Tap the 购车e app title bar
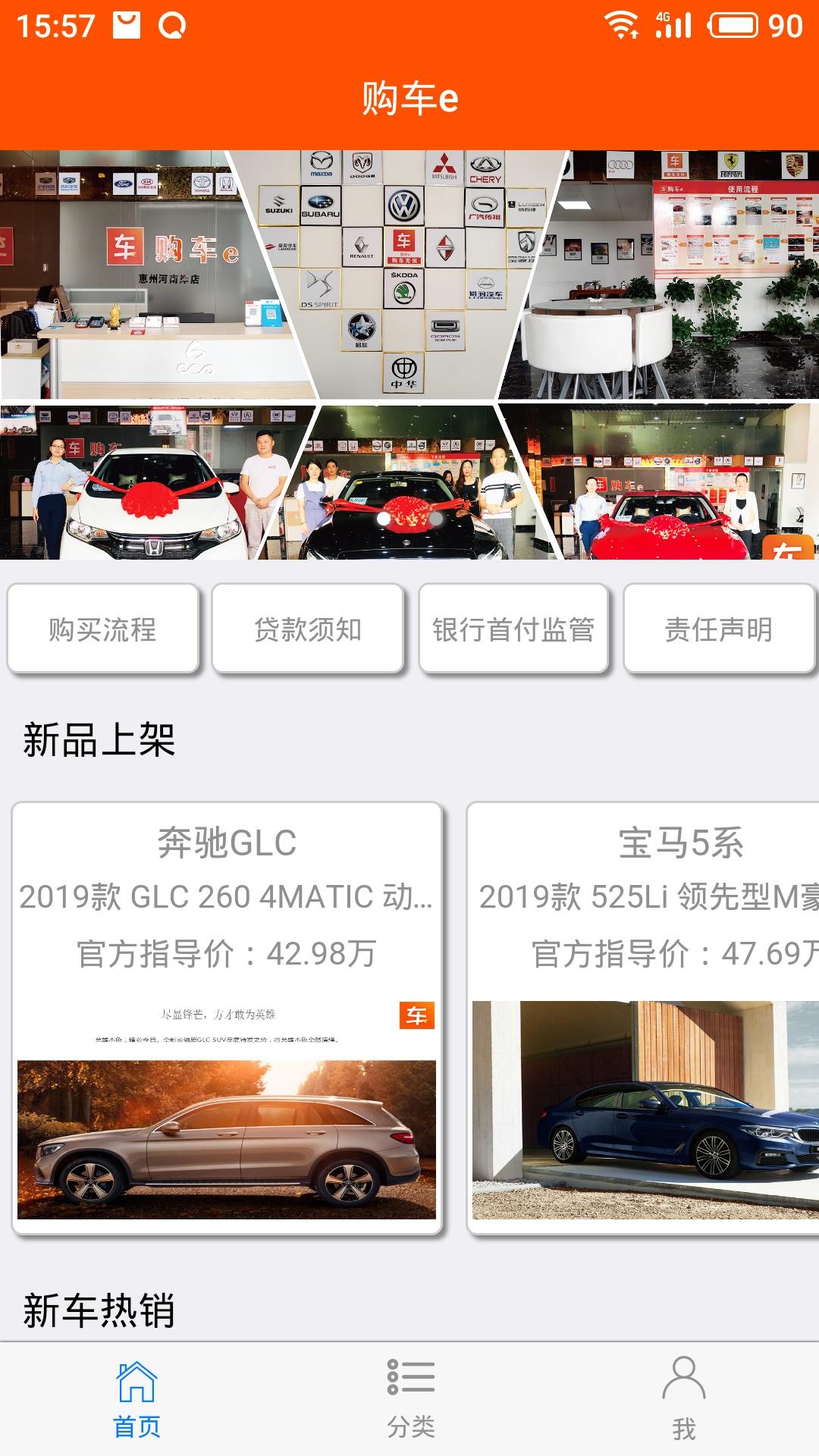Viewport: 819px width, 1456px height. 409,99
